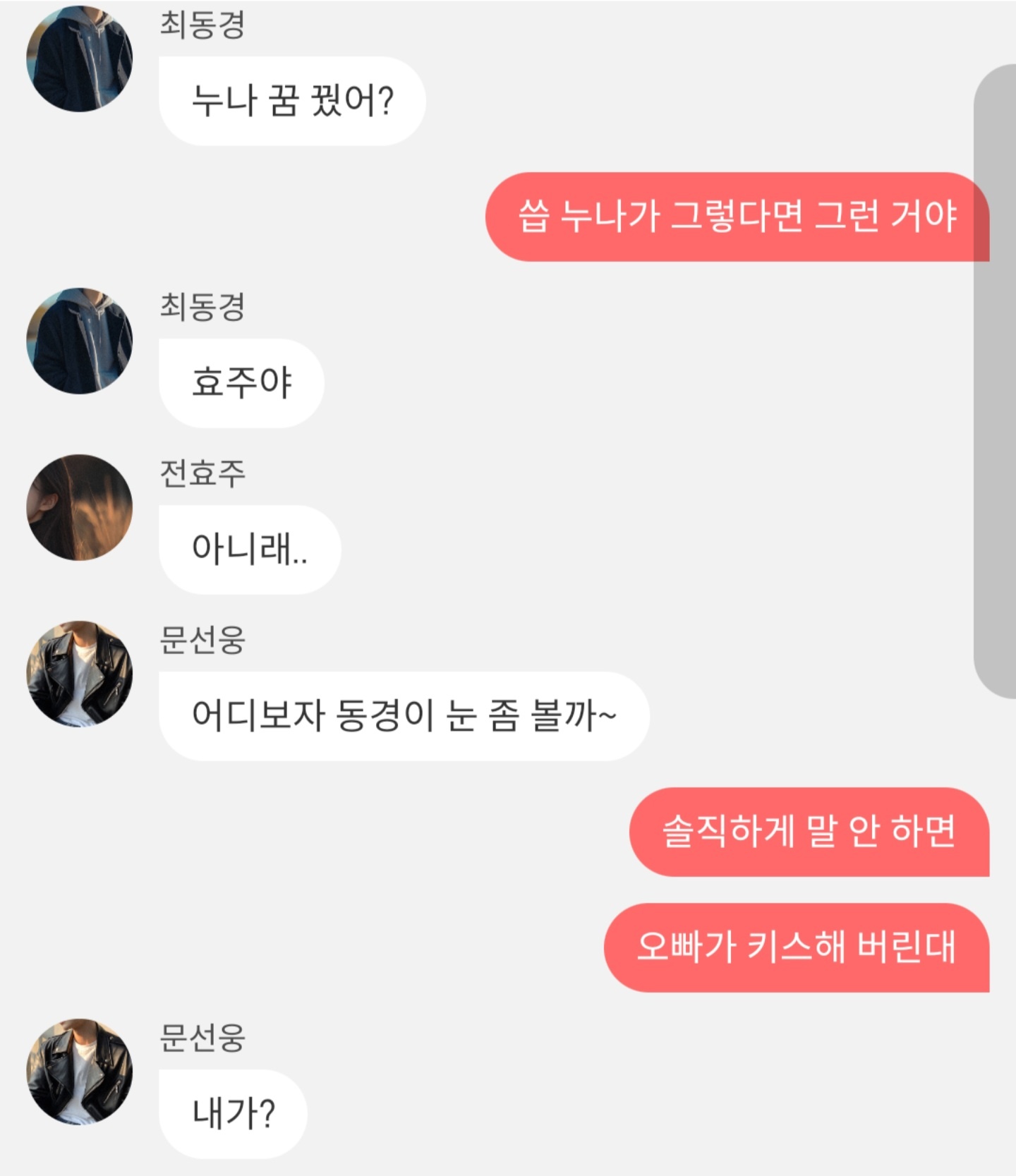The image size is (1016, 1176).
Task: Tap 문선웅's profile photo next to "내가?"
Action: point(79,1072)
